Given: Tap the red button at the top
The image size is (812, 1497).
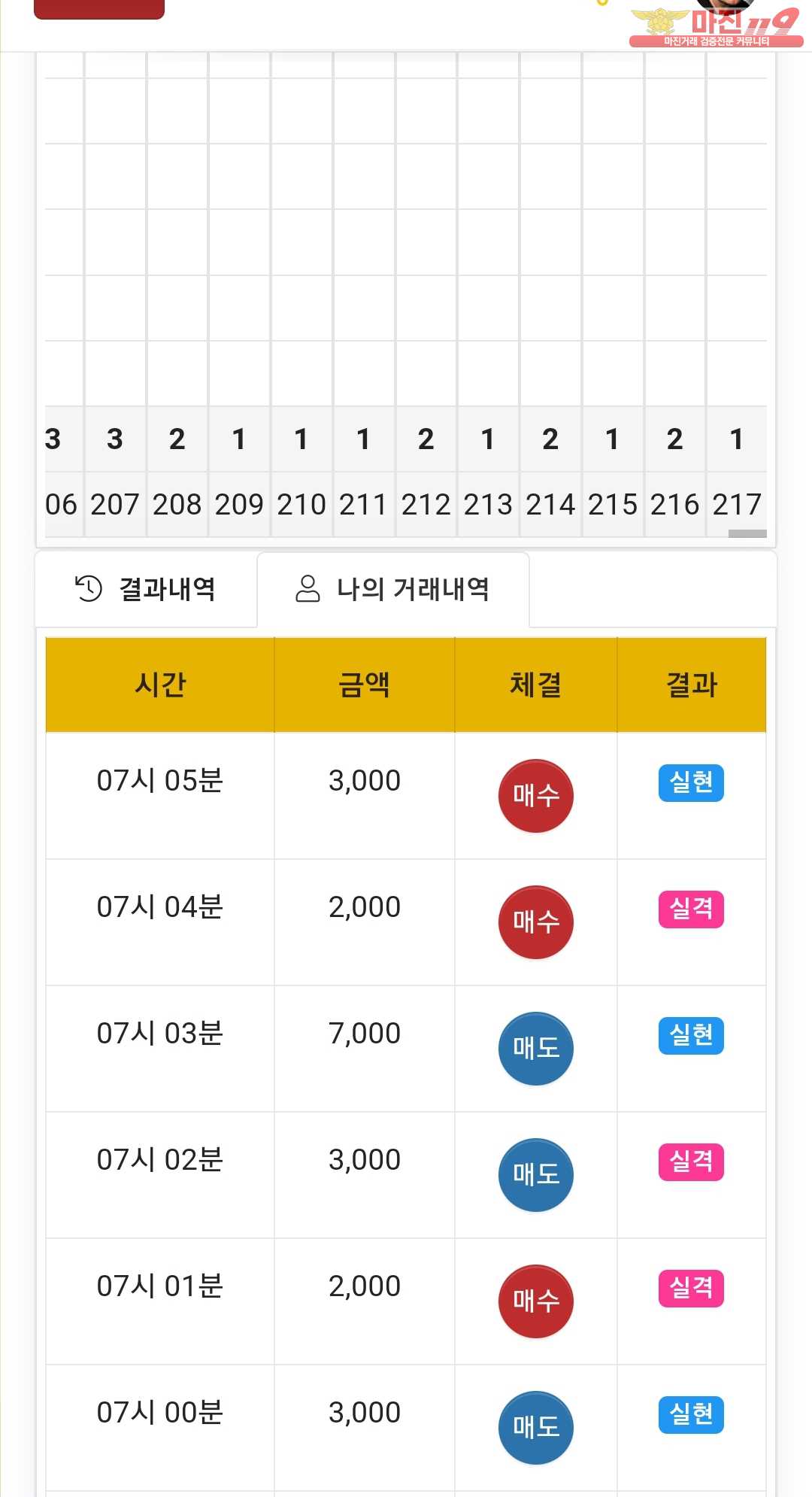Looking at the screenshot, I should click(99, 8).
